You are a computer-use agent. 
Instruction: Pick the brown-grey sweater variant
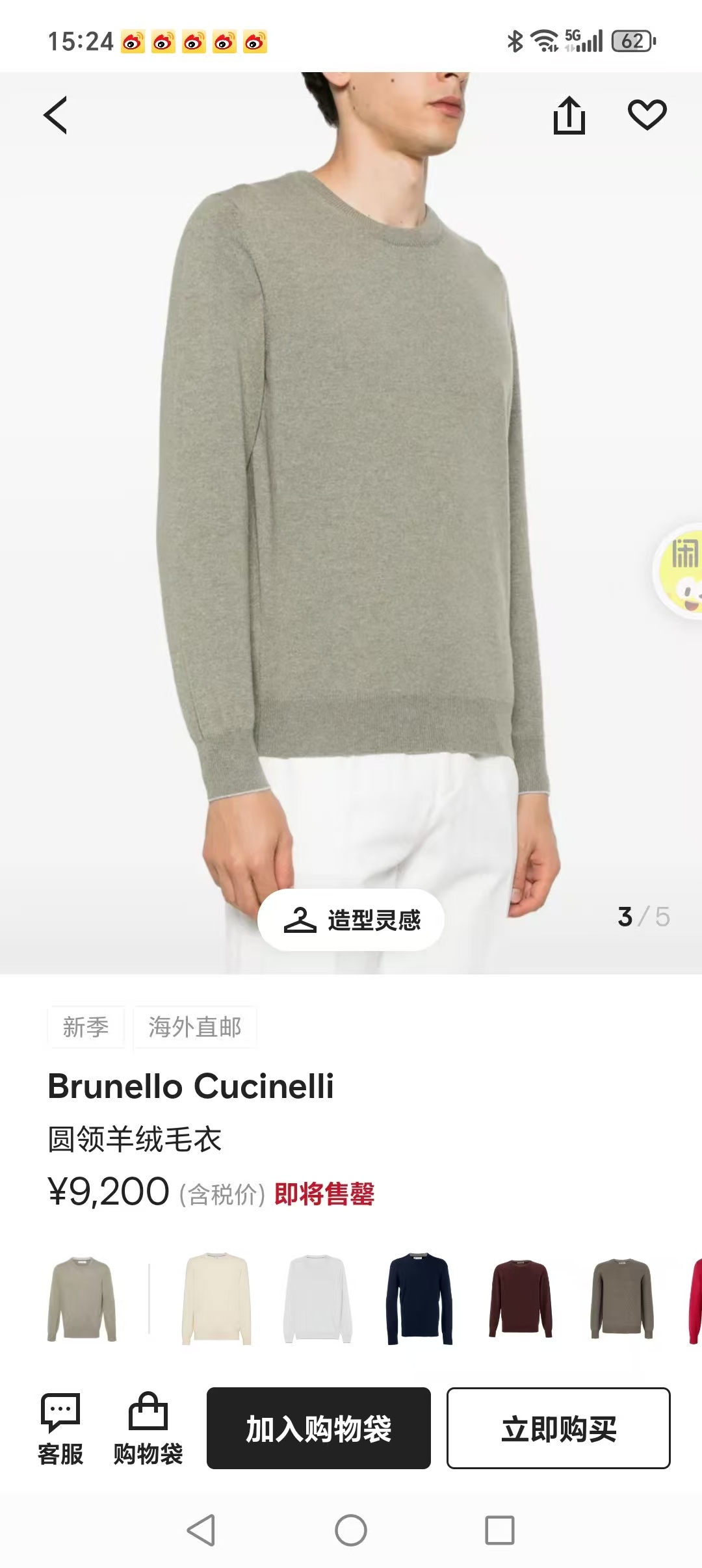click(622, 1299)
